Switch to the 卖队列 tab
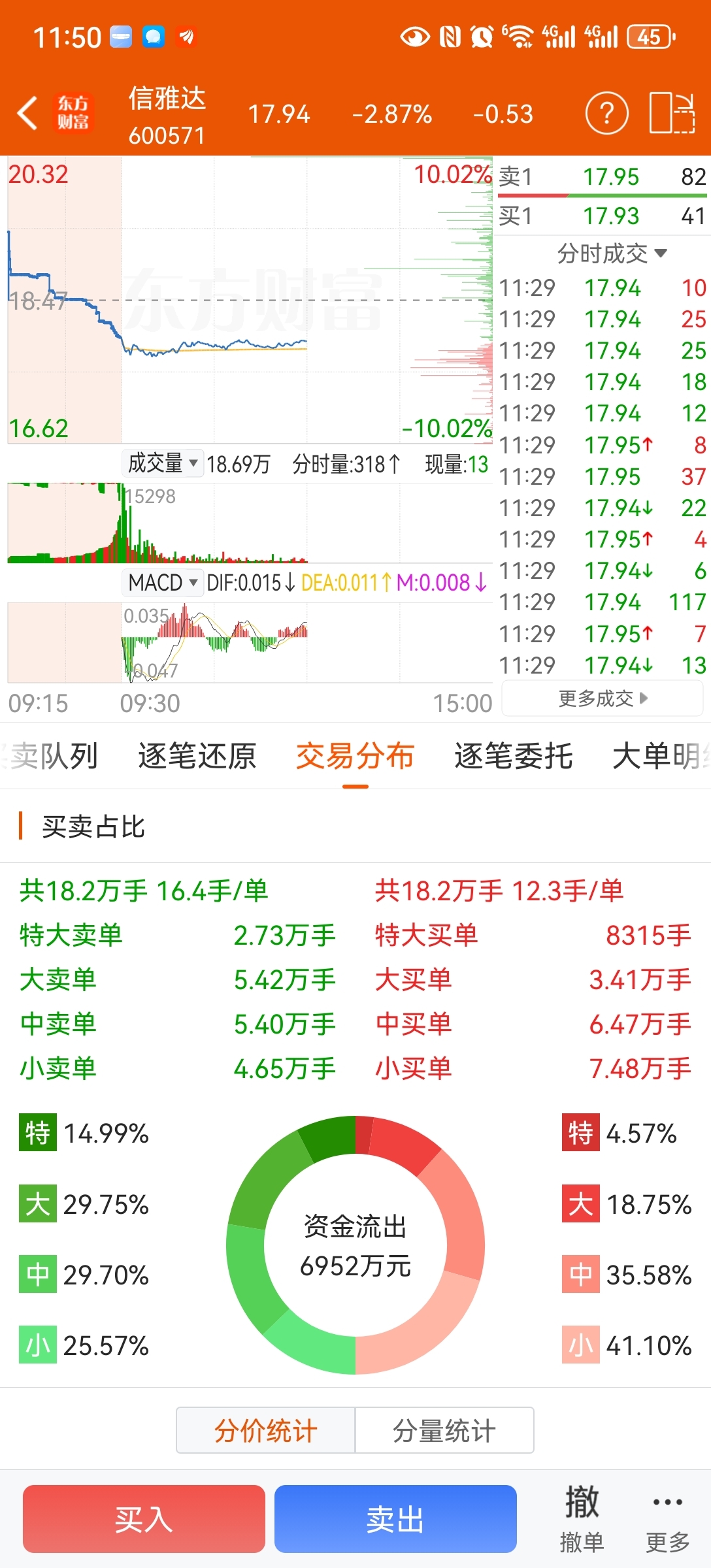 click(x=49, y=756)
